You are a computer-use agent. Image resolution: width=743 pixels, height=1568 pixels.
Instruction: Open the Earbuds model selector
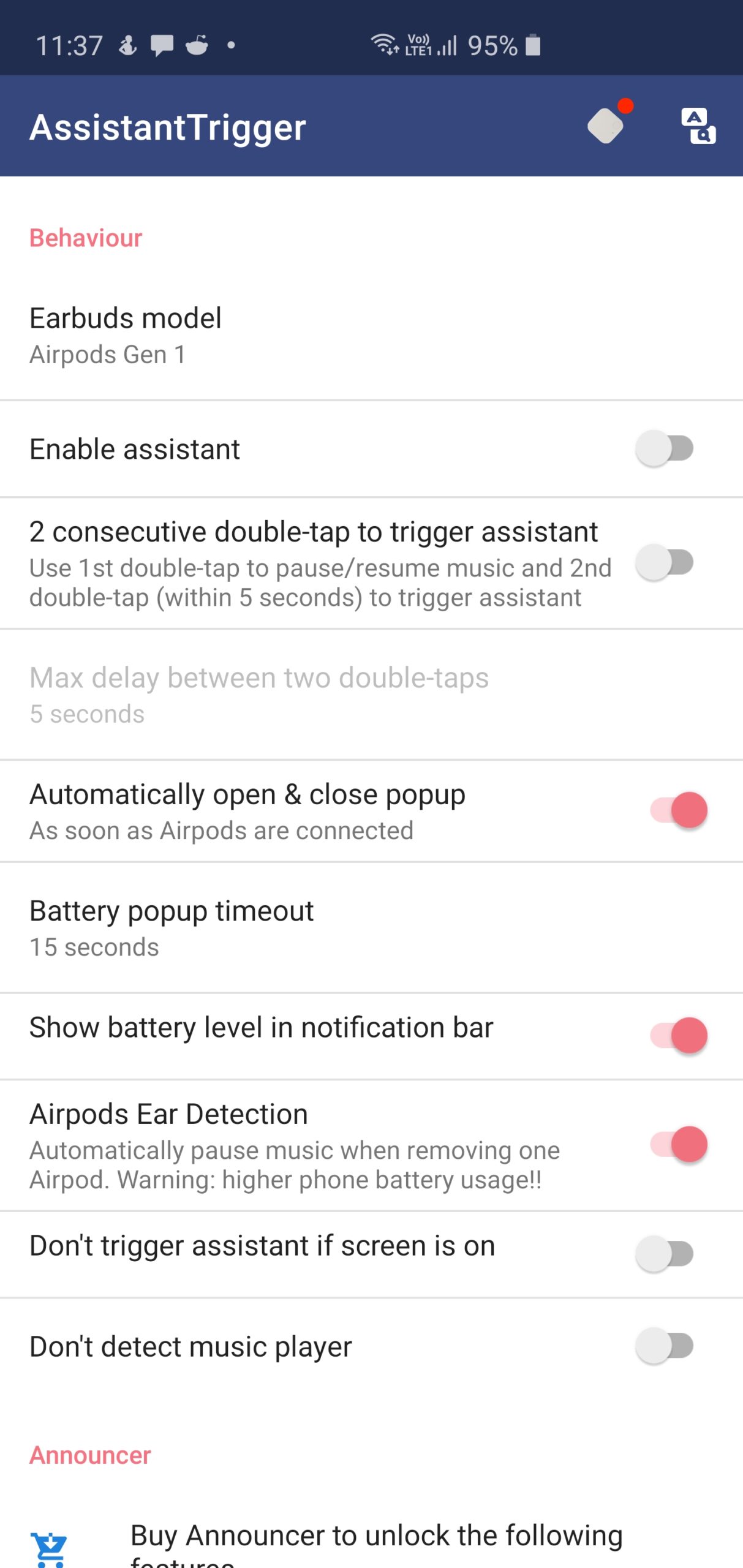[x=245, y=334]
